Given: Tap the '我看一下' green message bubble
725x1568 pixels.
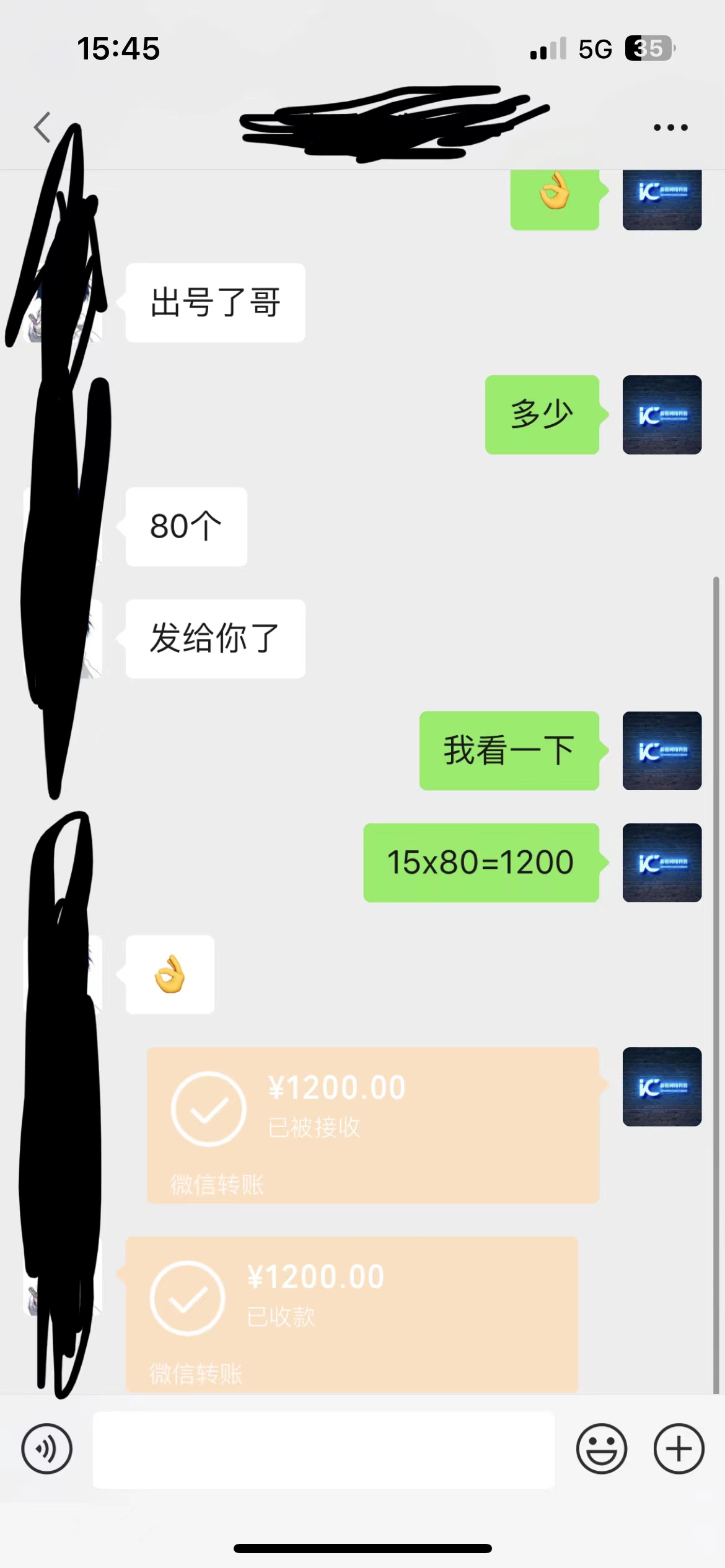Looking at the screenshot, I should [508, 751].
